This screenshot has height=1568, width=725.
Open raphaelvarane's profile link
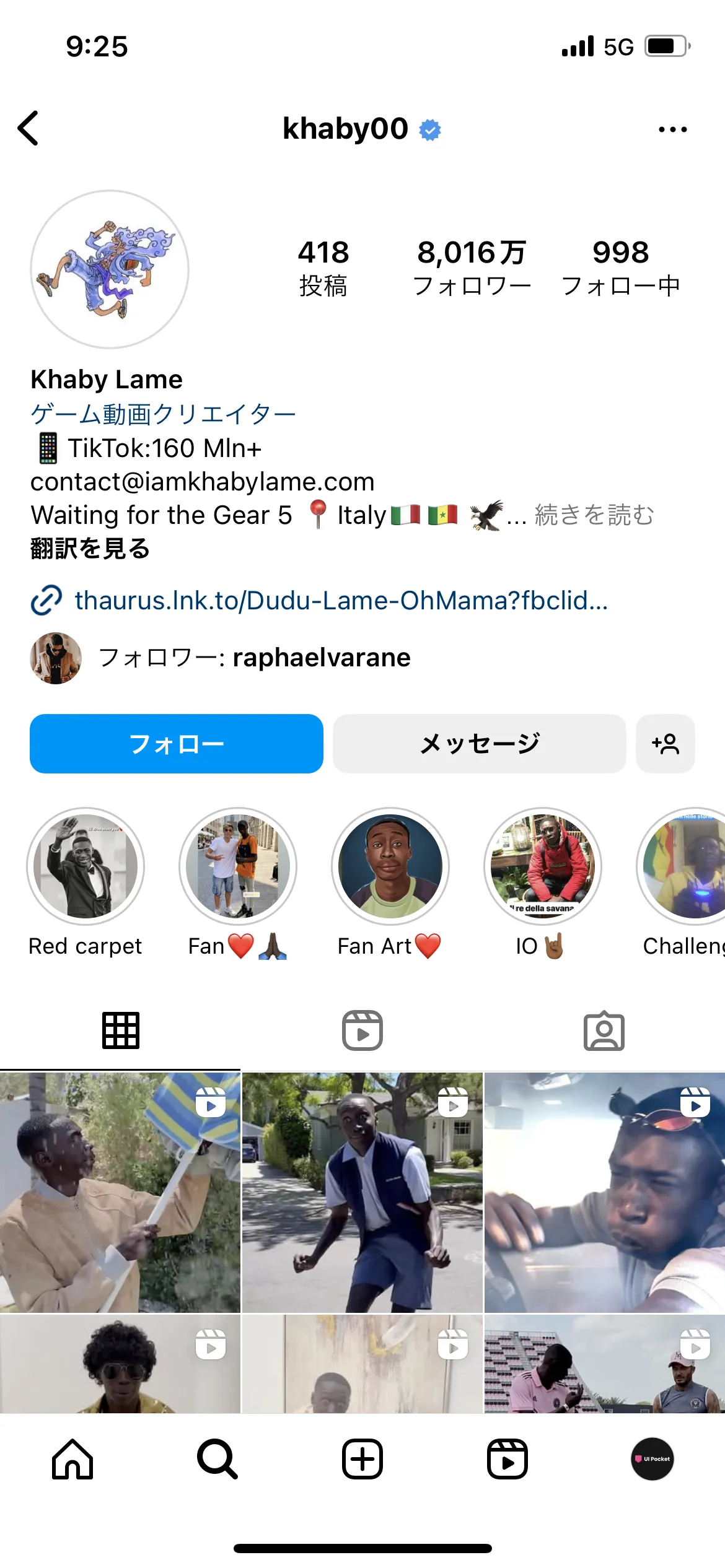coord(322,657)
